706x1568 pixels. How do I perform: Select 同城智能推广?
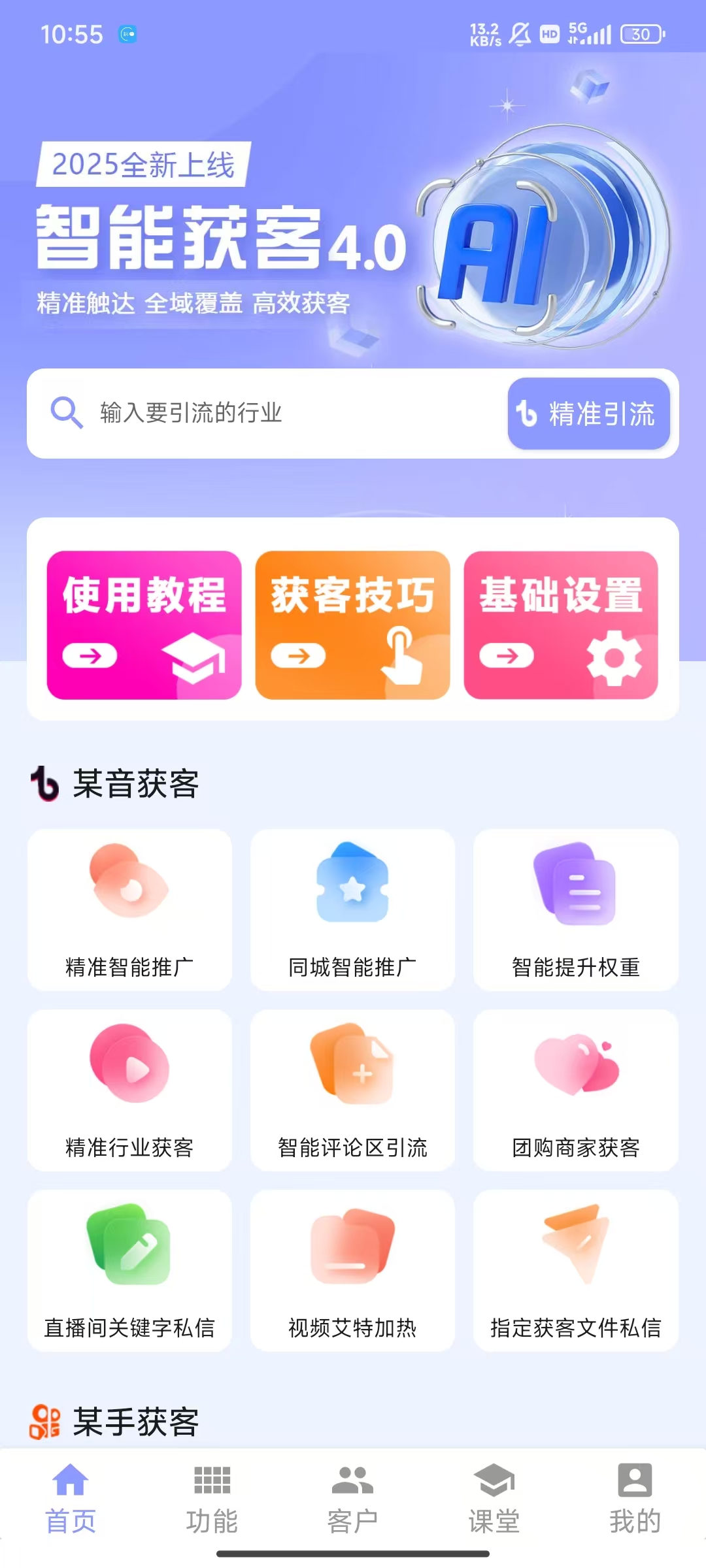pos(352,909)
